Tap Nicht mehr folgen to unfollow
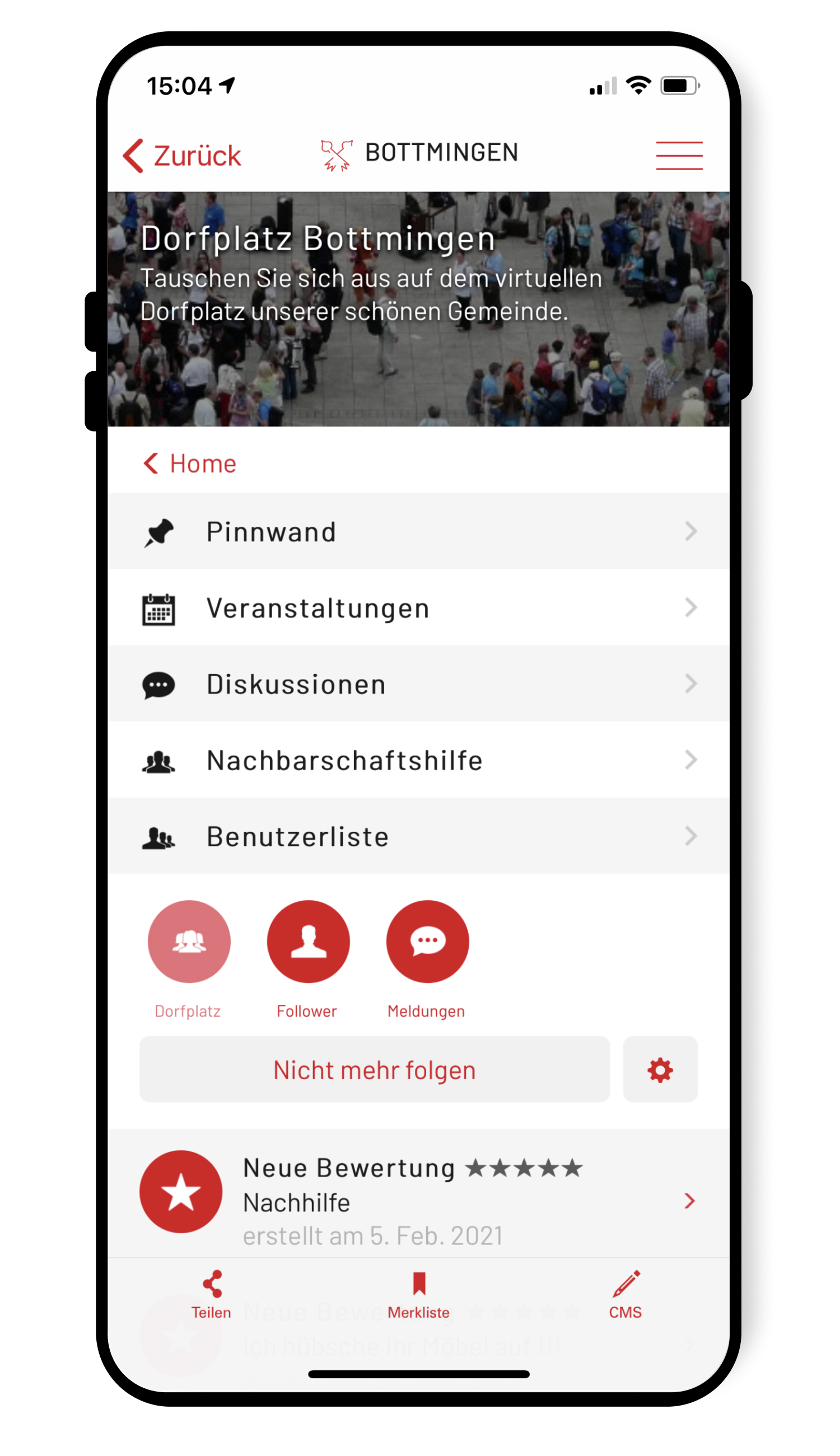840x1456 pixels. click(375, 1070)
